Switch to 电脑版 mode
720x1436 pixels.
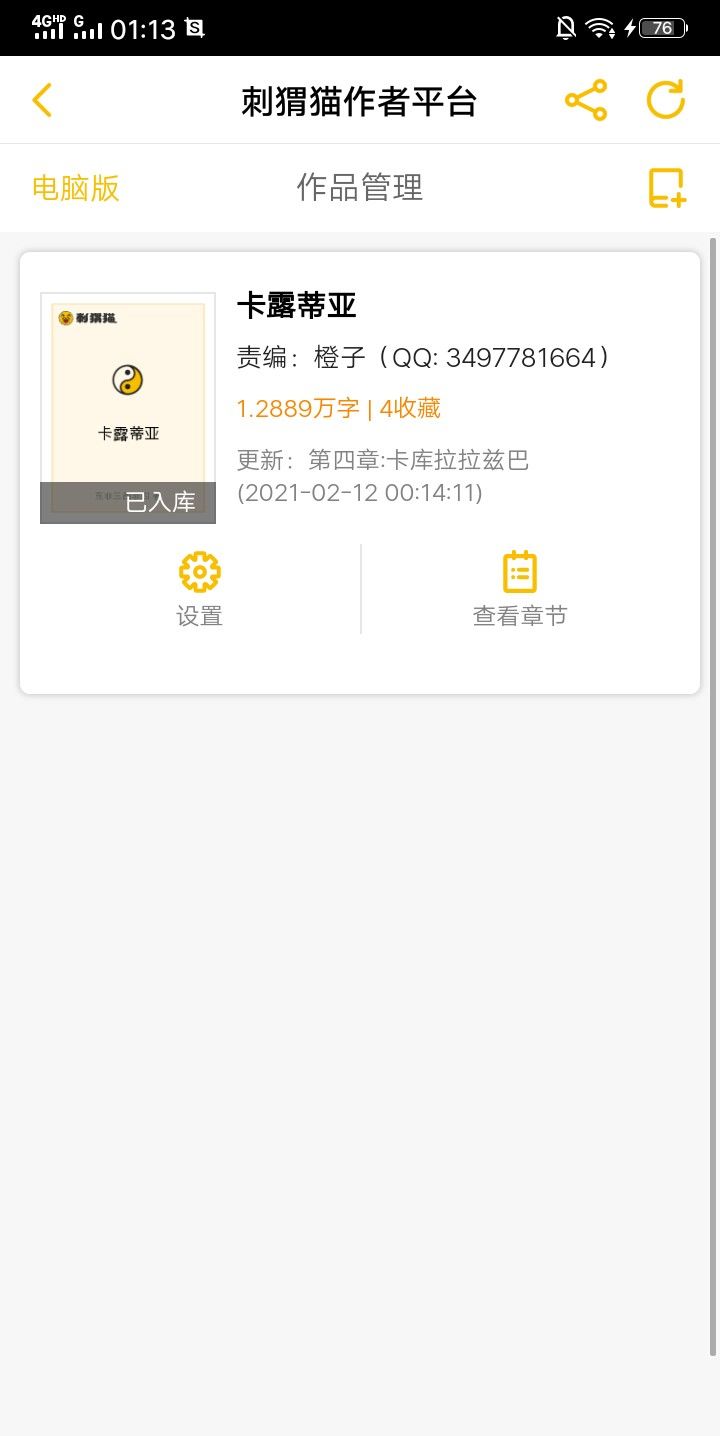coord(74,187)
